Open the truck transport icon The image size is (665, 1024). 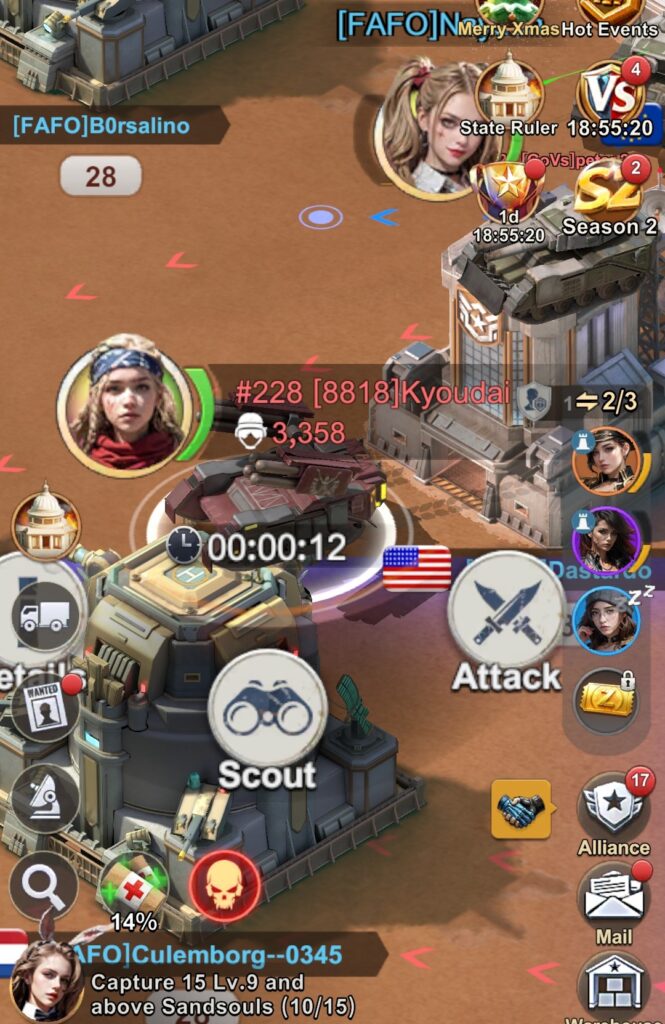[x=45, y=618]
